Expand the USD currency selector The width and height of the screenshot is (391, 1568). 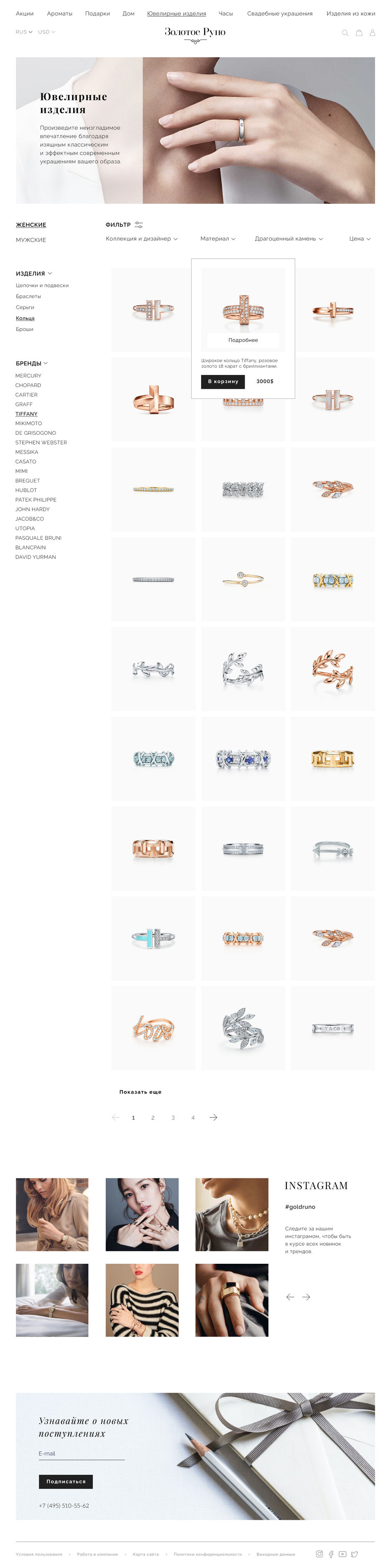point(46,32)
